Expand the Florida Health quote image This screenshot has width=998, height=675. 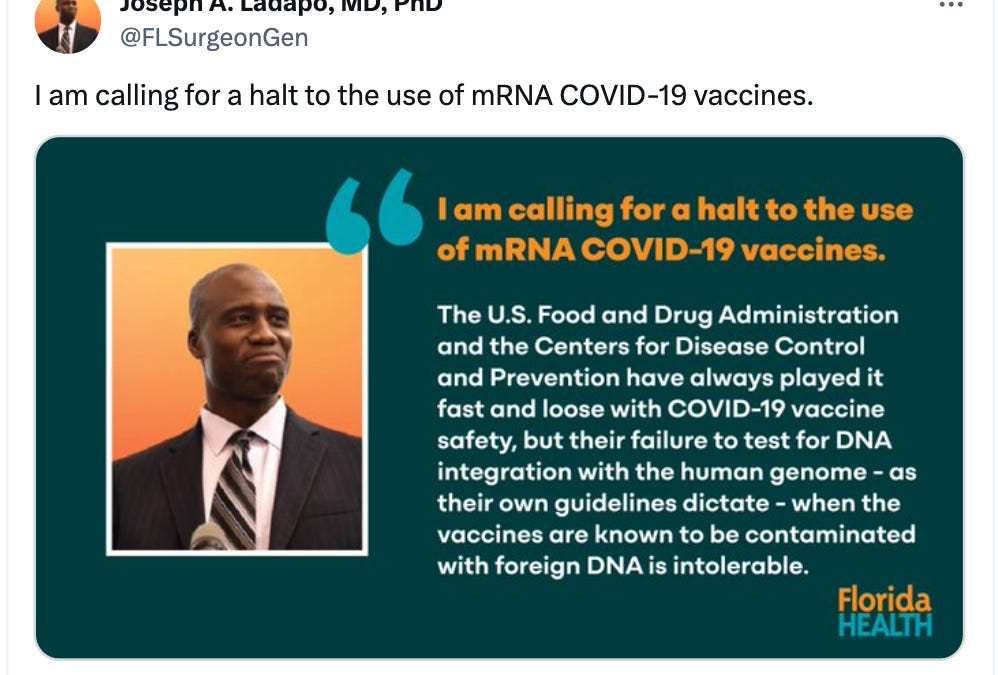pos(500,398)
